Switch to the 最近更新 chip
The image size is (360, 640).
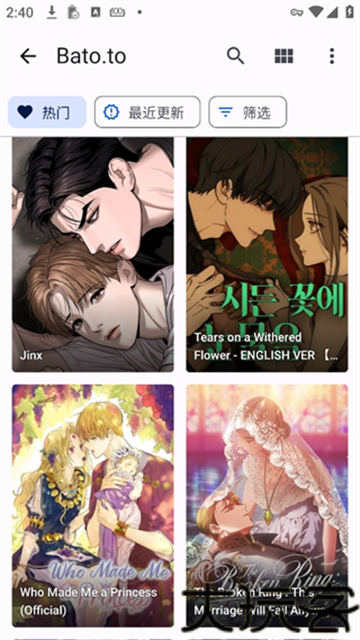pos(147,112)
